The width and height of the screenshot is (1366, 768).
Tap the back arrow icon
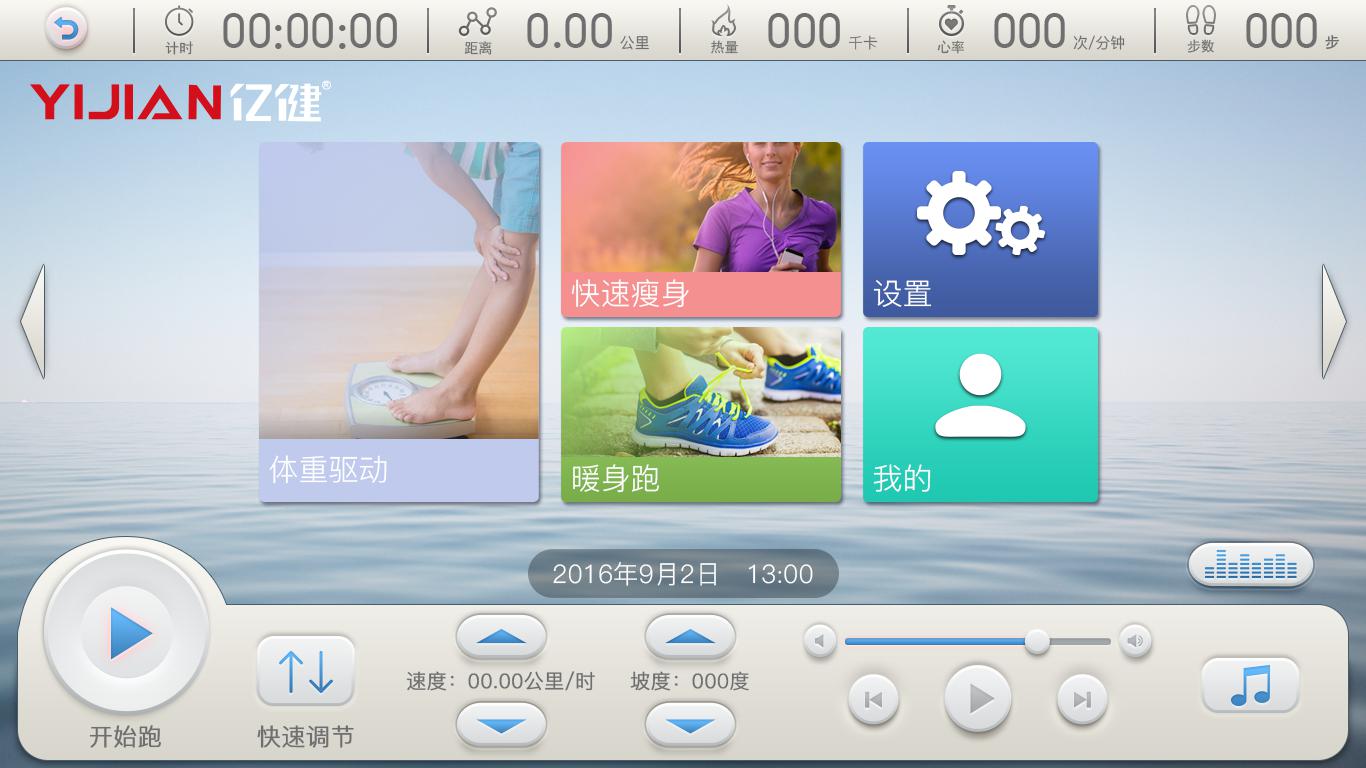[66, 30]
